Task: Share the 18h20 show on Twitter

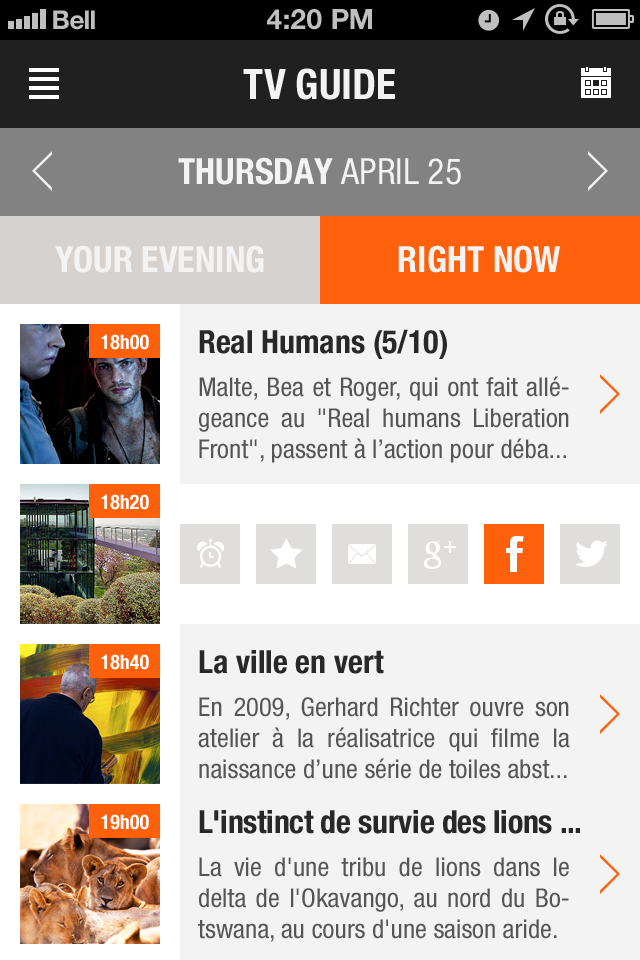Action: [590, 554]
